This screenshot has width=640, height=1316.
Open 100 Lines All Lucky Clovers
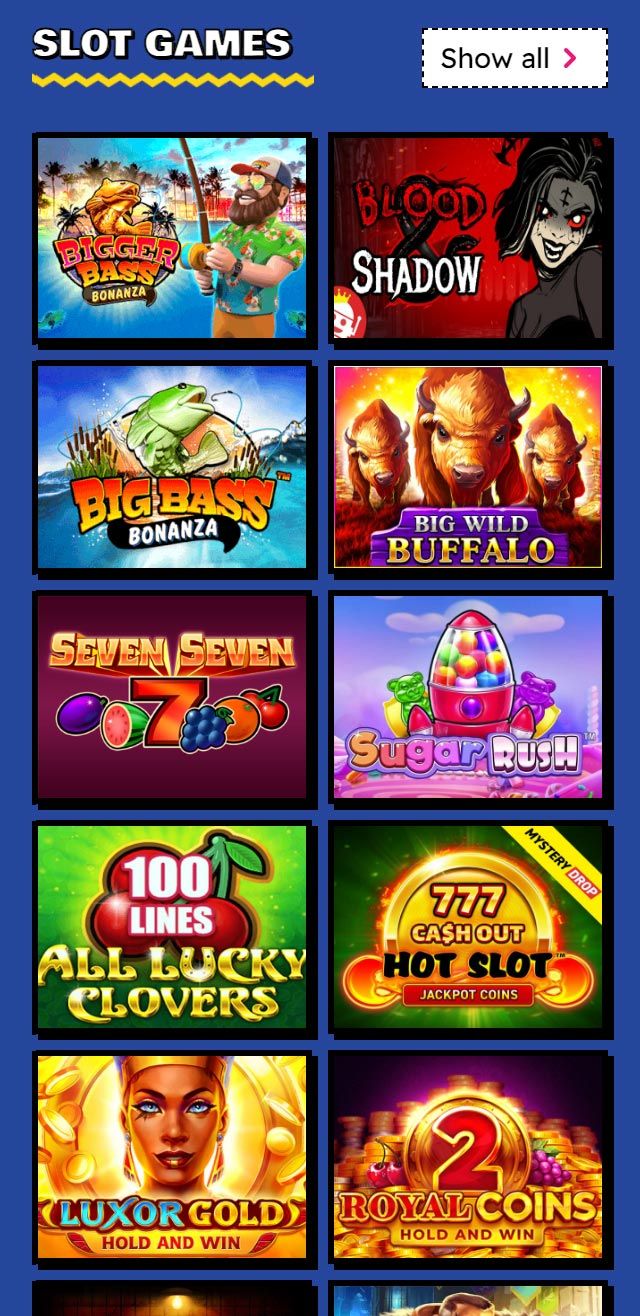(172, 927)
